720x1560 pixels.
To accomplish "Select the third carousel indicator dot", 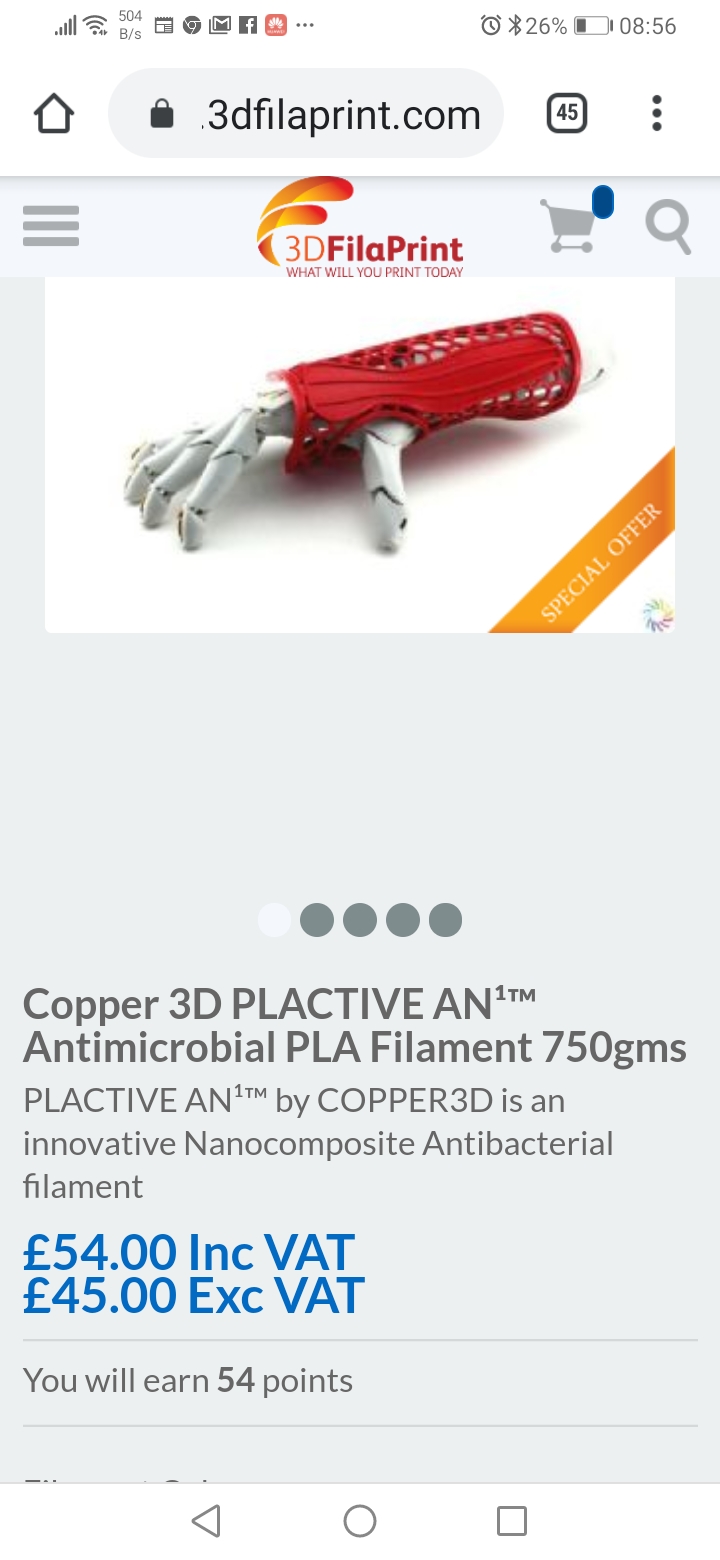I will [360, 920].
